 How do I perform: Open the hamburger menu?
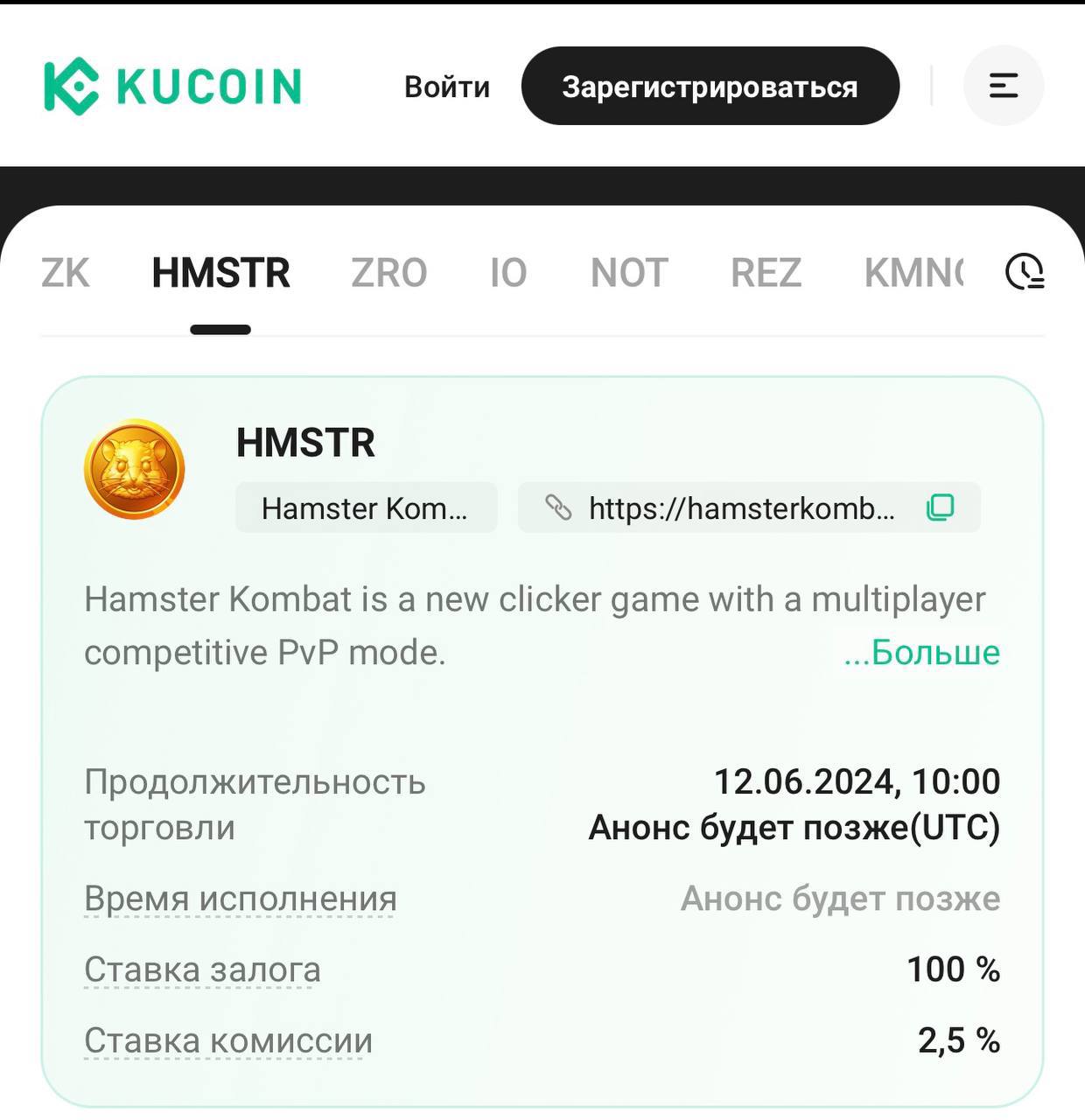1003,86
